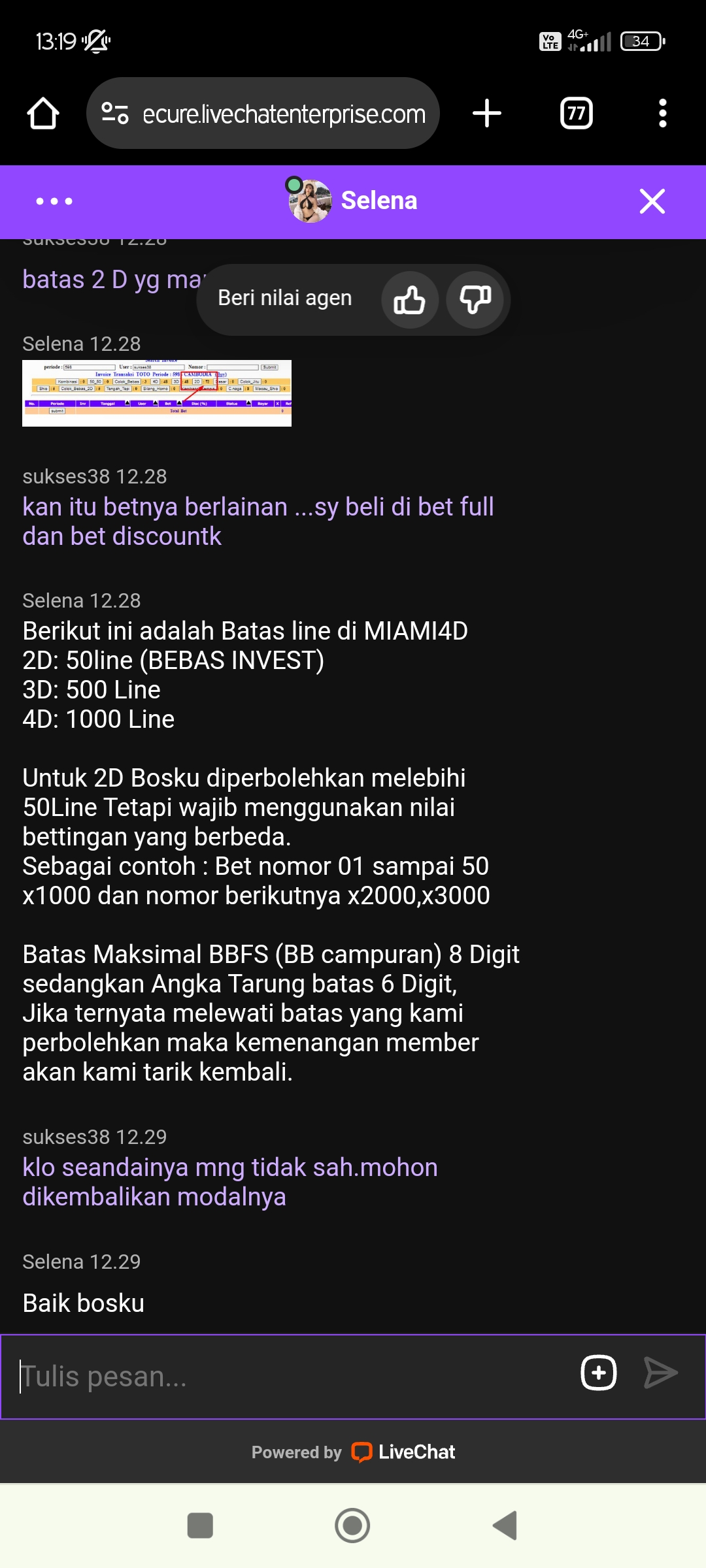Rate agent with thumbs down
This screenshot has width=706, height=1568.
(x=475, y=300)
